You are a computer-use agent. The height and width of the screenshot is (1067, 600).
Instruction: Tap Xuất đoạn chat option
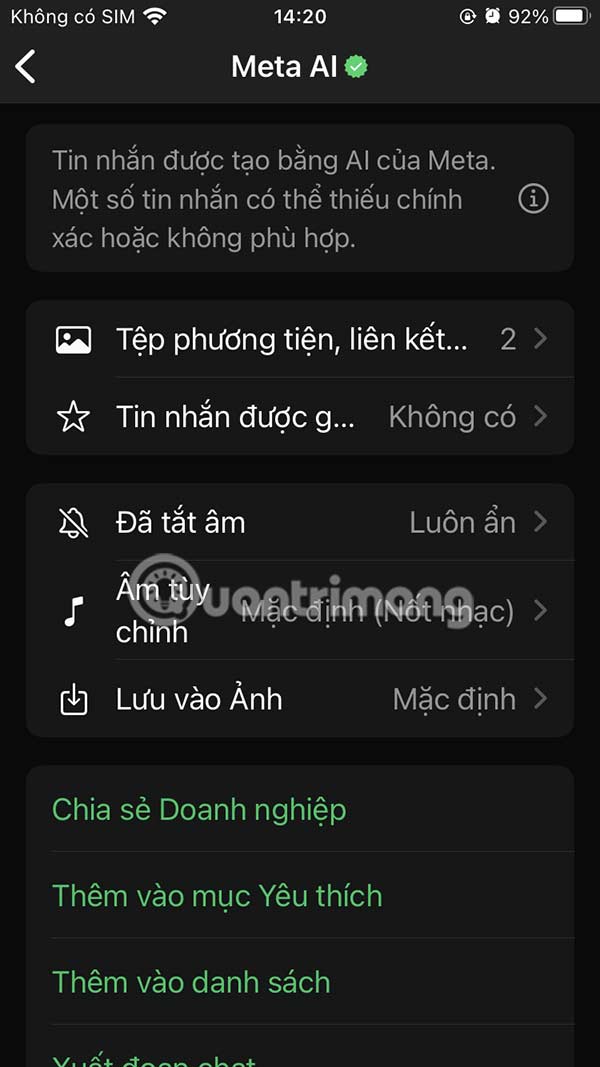(x=155, y=1057)
